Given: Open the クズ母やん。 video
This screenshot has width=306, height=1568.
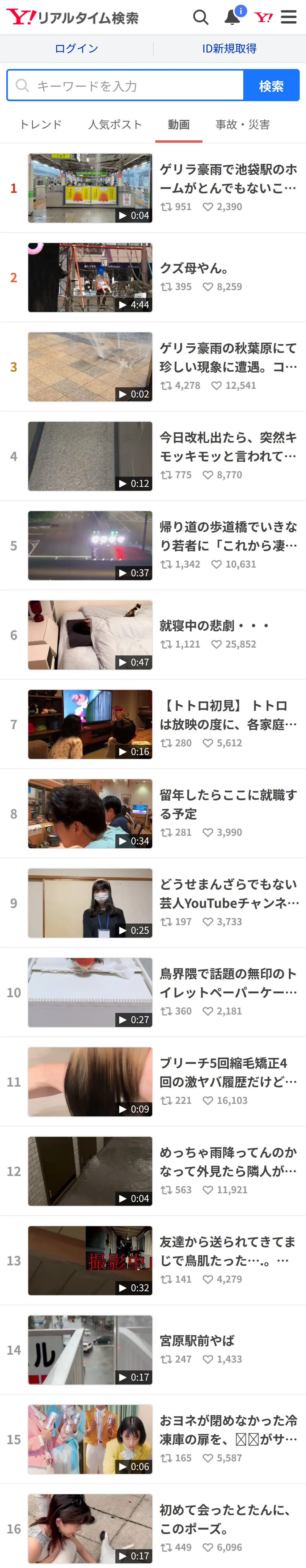Looking at the screenshot, I should 153,278.
